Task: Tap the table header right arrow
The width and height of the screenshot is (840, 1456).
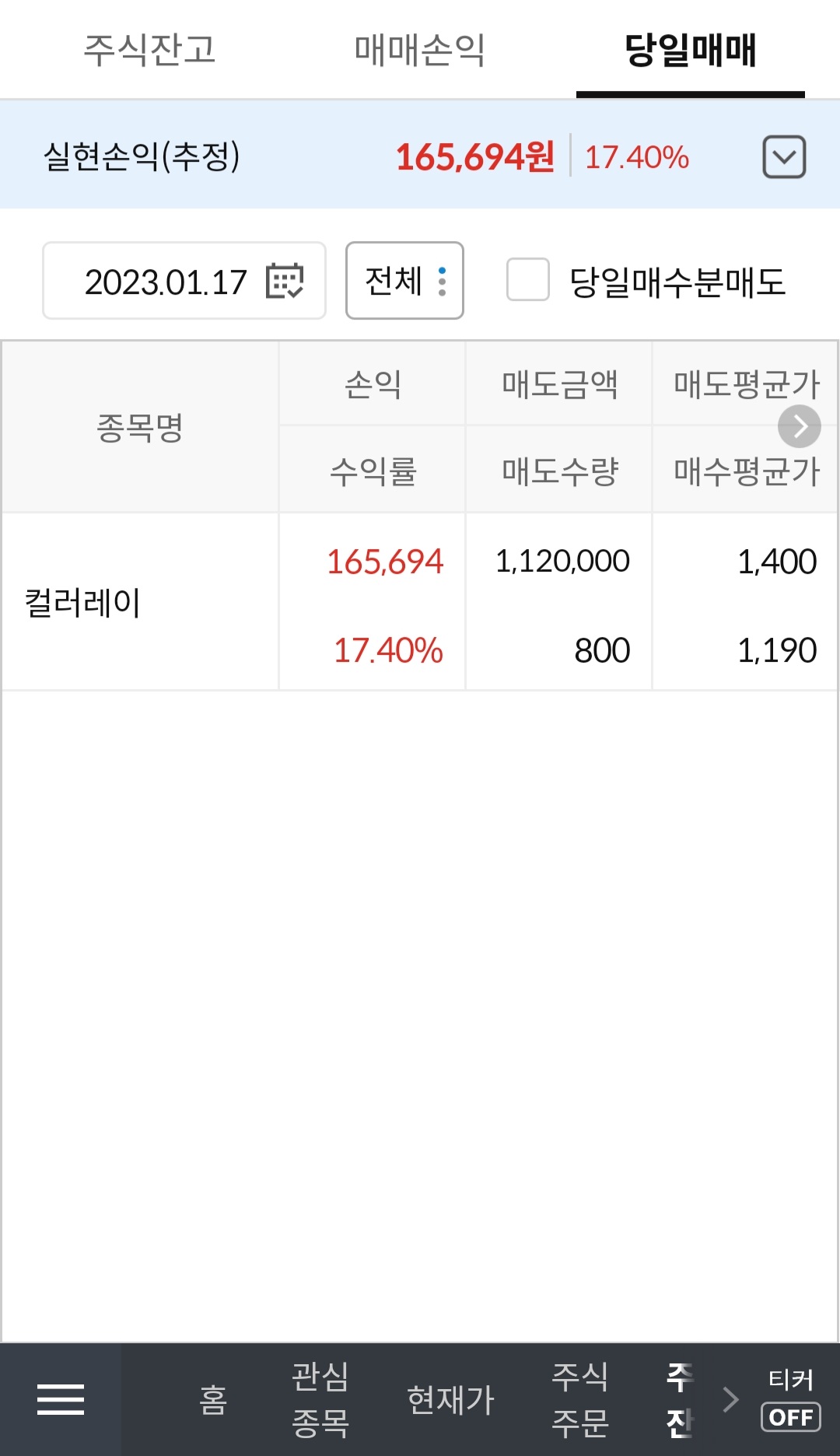Action: coord(800,426)
